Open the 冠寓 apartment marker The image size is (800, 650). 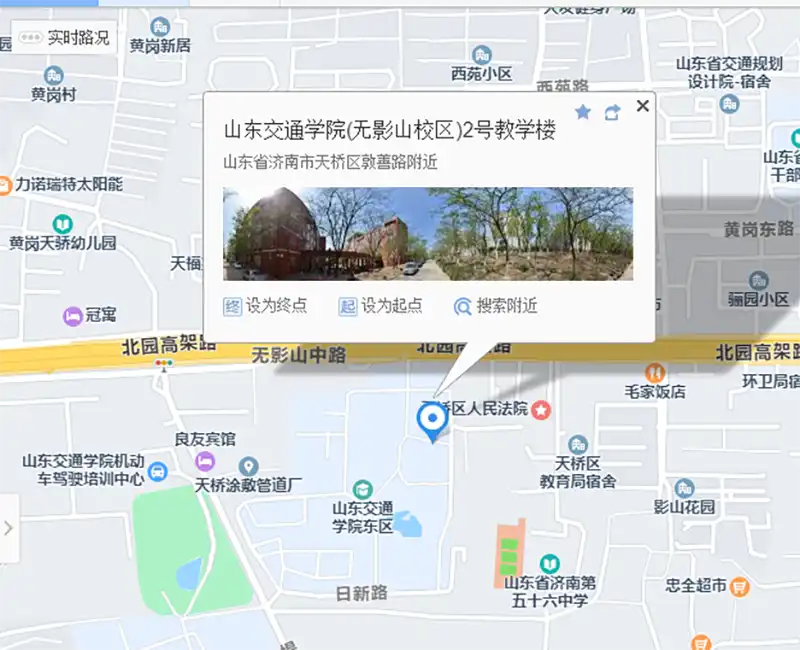tap(73, 315)
